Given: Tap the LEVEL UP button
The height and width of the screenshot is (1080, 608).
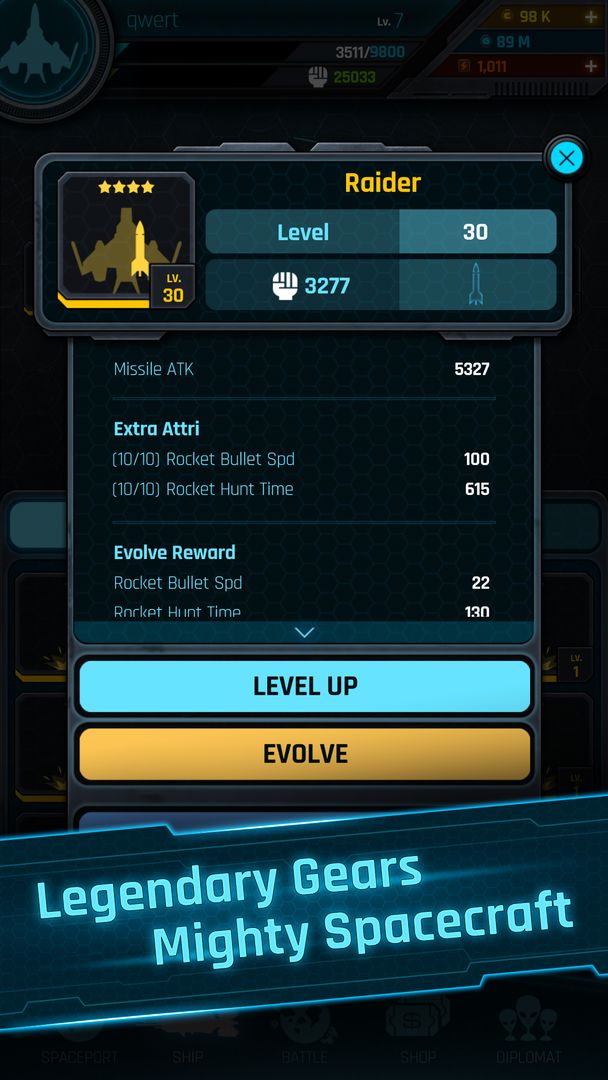Looking at the screenshot, I should coord(304,686).
